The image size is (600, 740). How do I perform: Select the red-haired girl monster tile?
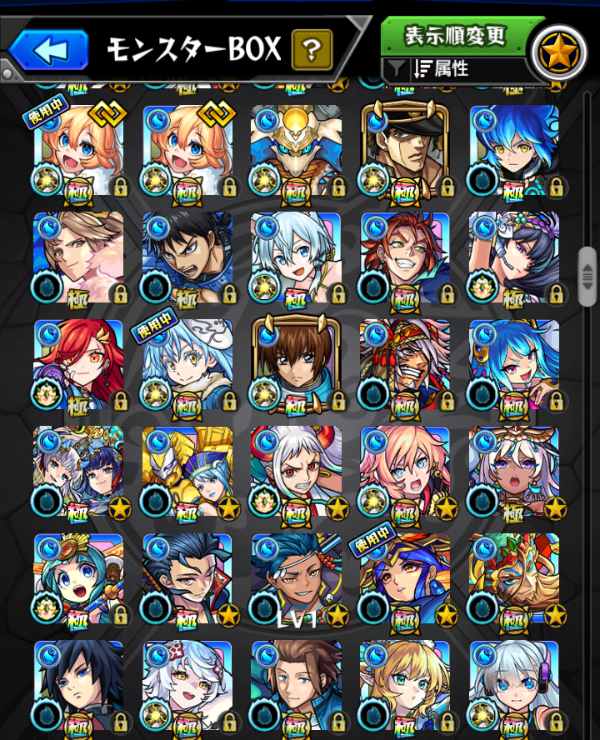tap(78, 365)
